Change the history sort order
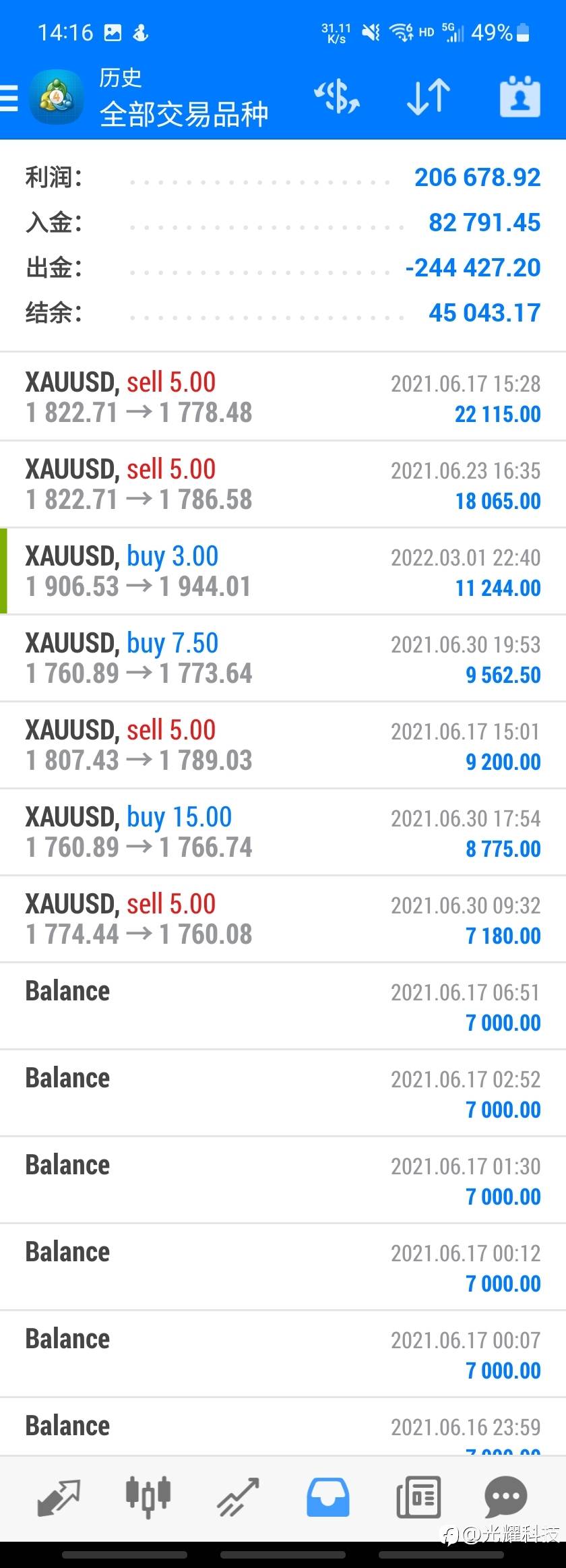566x1568 pixels. [x=429, y=97]
